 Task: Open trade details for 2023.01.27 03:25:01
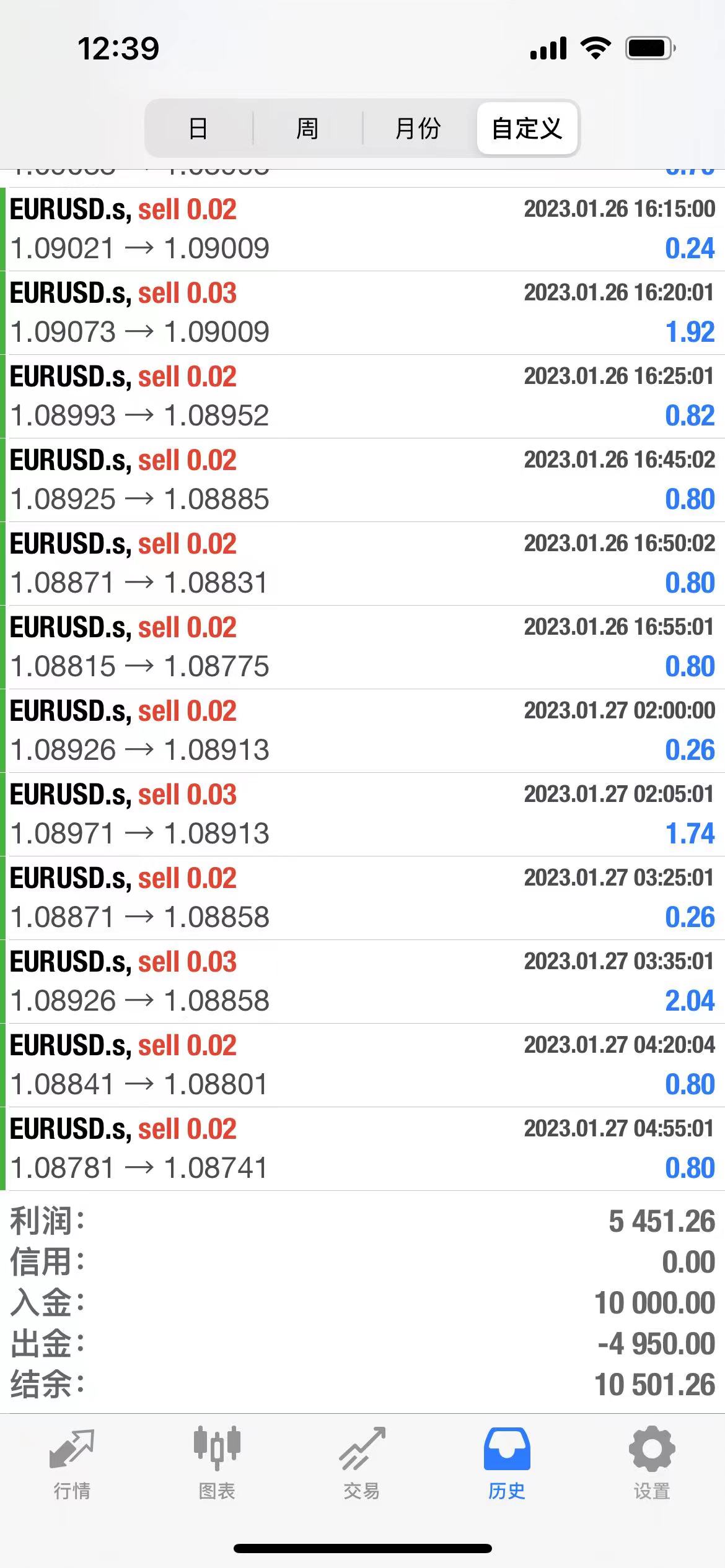click(x=362, y=898)
